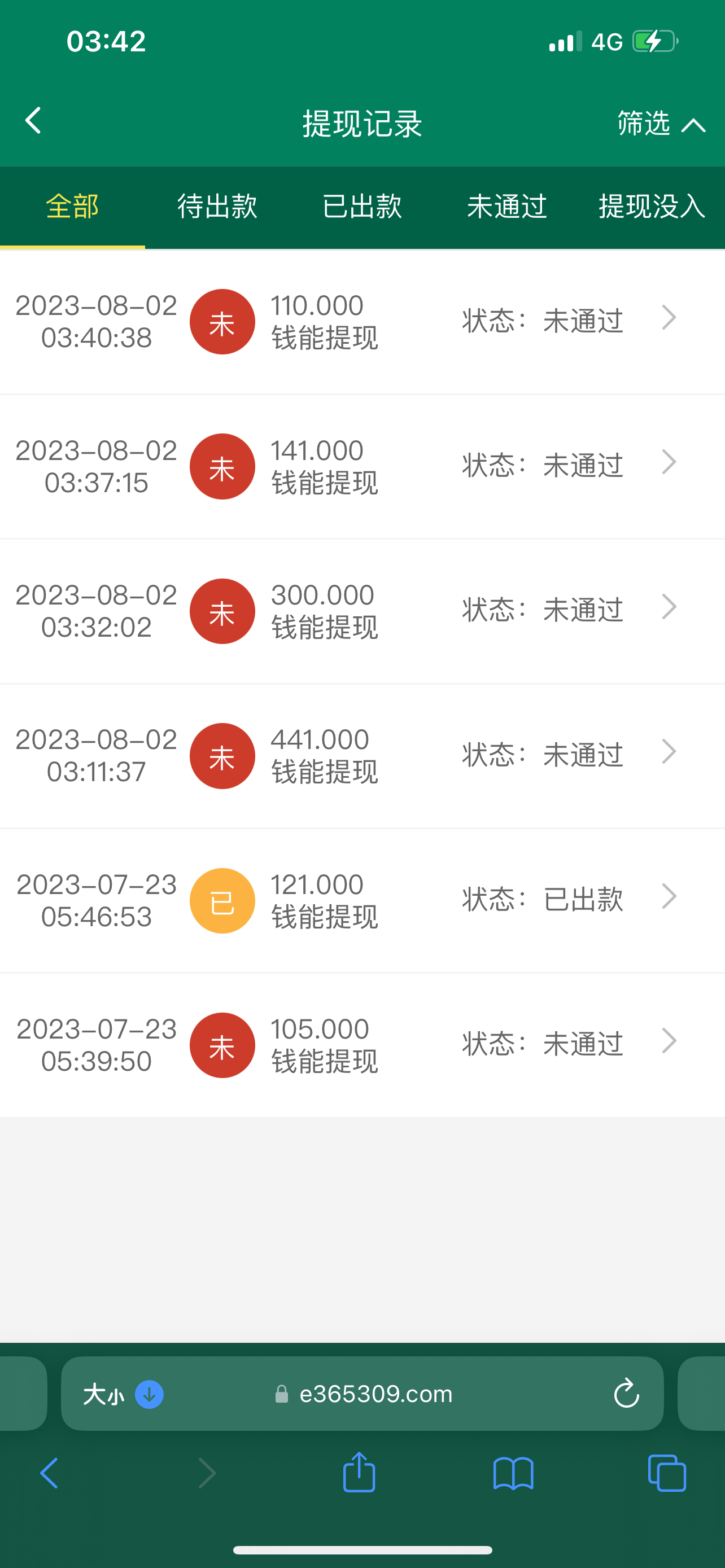Navigate back in Safari's bottom toolbar
Image resolution: width=725 pixels, height=1568 pixels.
click(49, 1473)
